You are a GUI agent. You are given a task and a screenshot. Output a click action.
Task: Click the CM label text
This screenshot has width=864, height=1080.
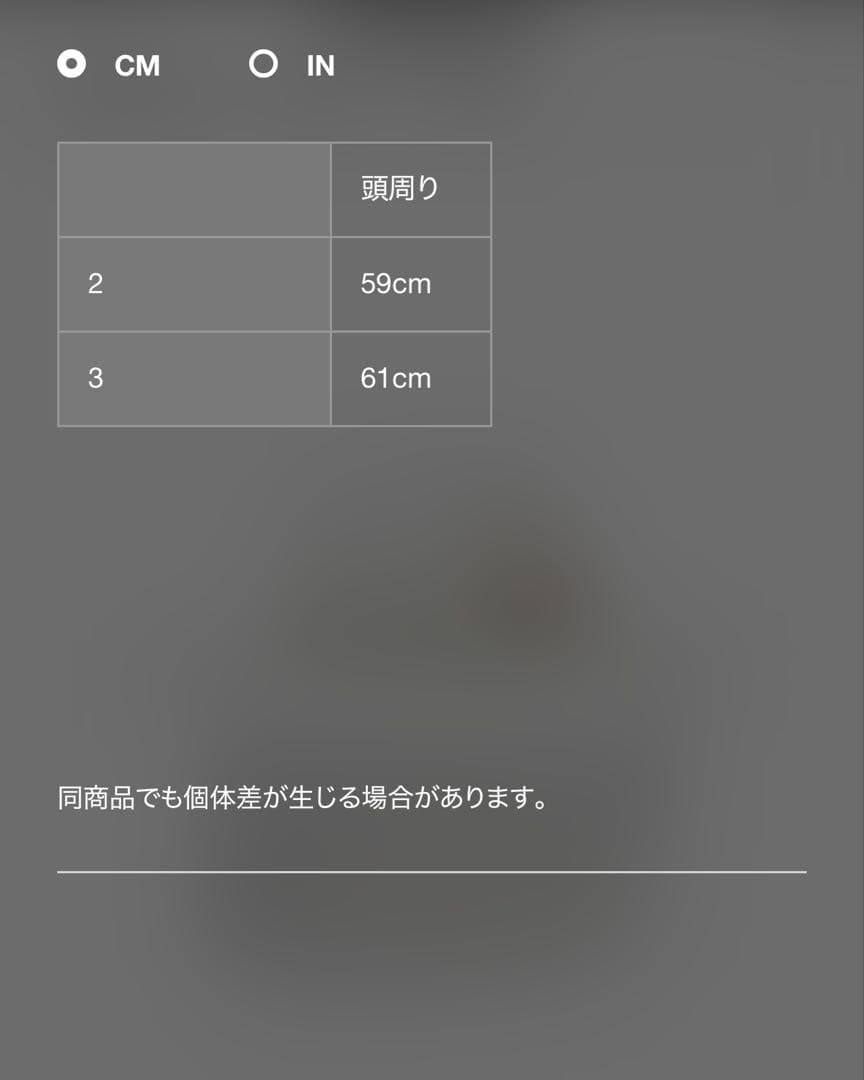(x=139, y=65)
